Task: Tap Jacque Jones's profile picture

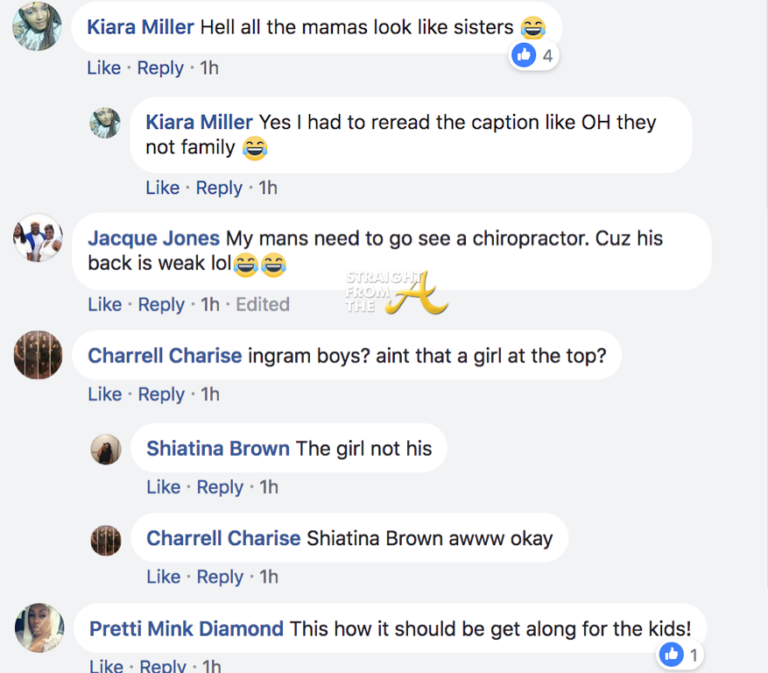Action: pyautogui.click(x=38, y=240)
